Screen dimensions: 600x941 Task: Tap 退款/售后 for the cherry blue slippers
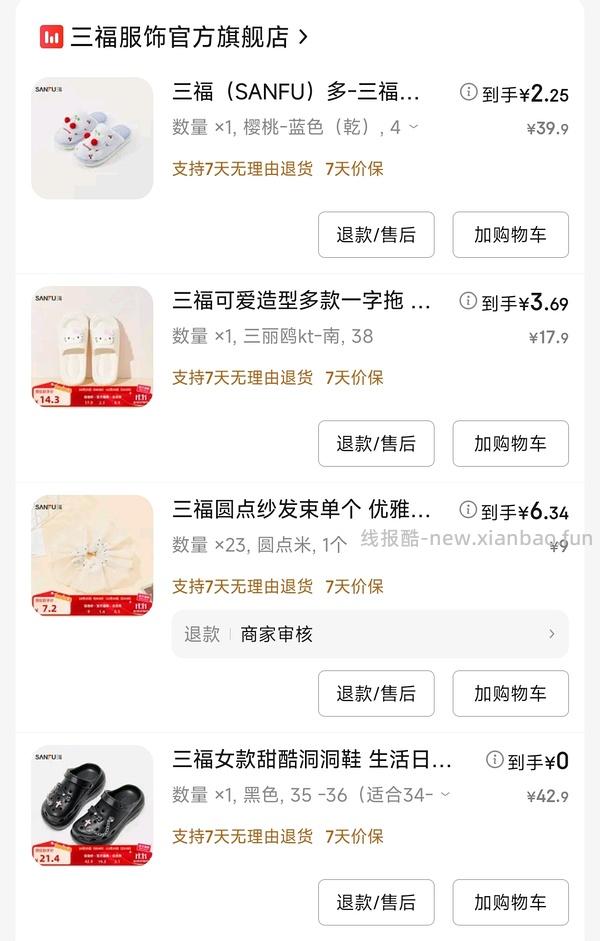376,235
